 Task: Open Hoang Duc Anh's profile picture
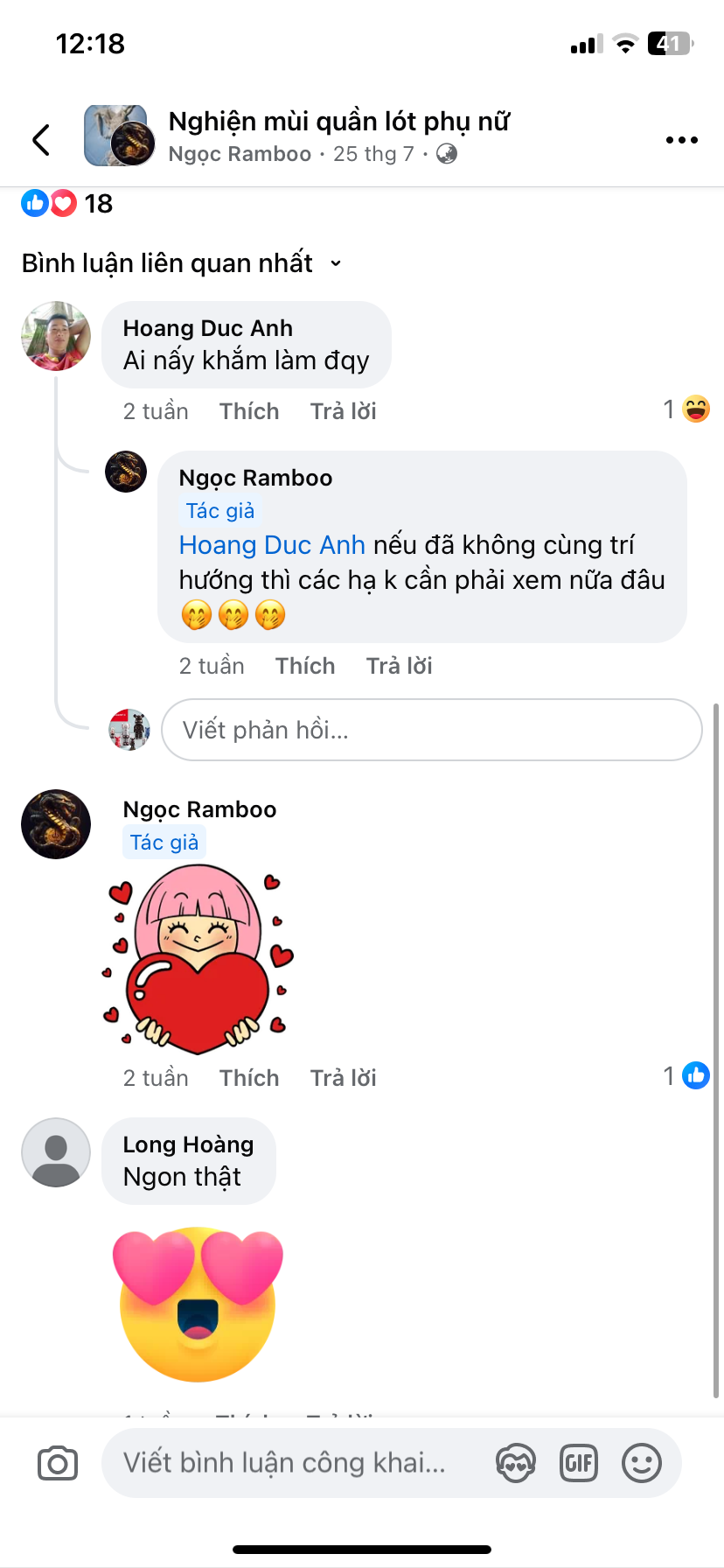(x=56, y=337)
